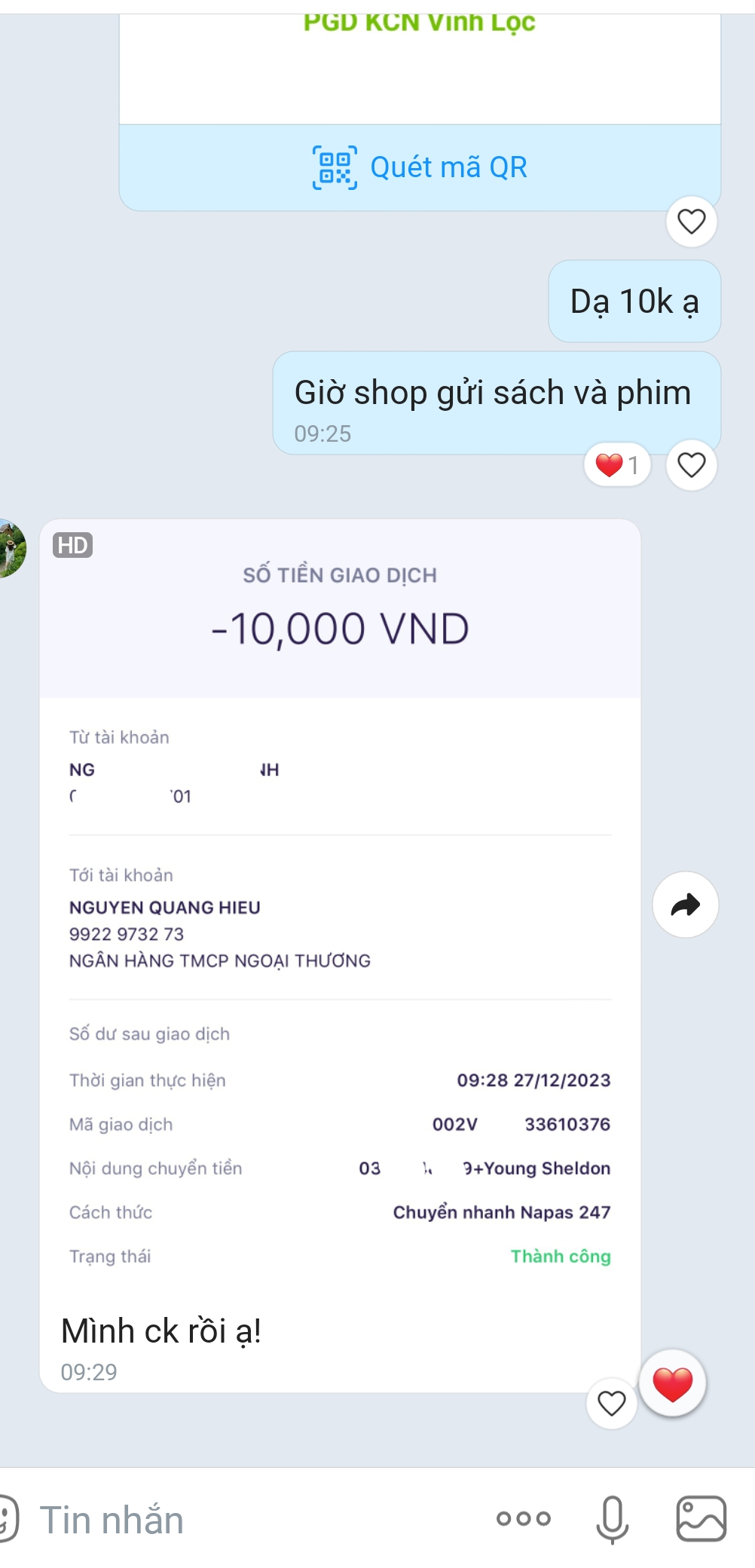This screenshot has width=755, height=1568.
Task: Click the forward arrow beside the receipt
Action: (x=684, y=905)
